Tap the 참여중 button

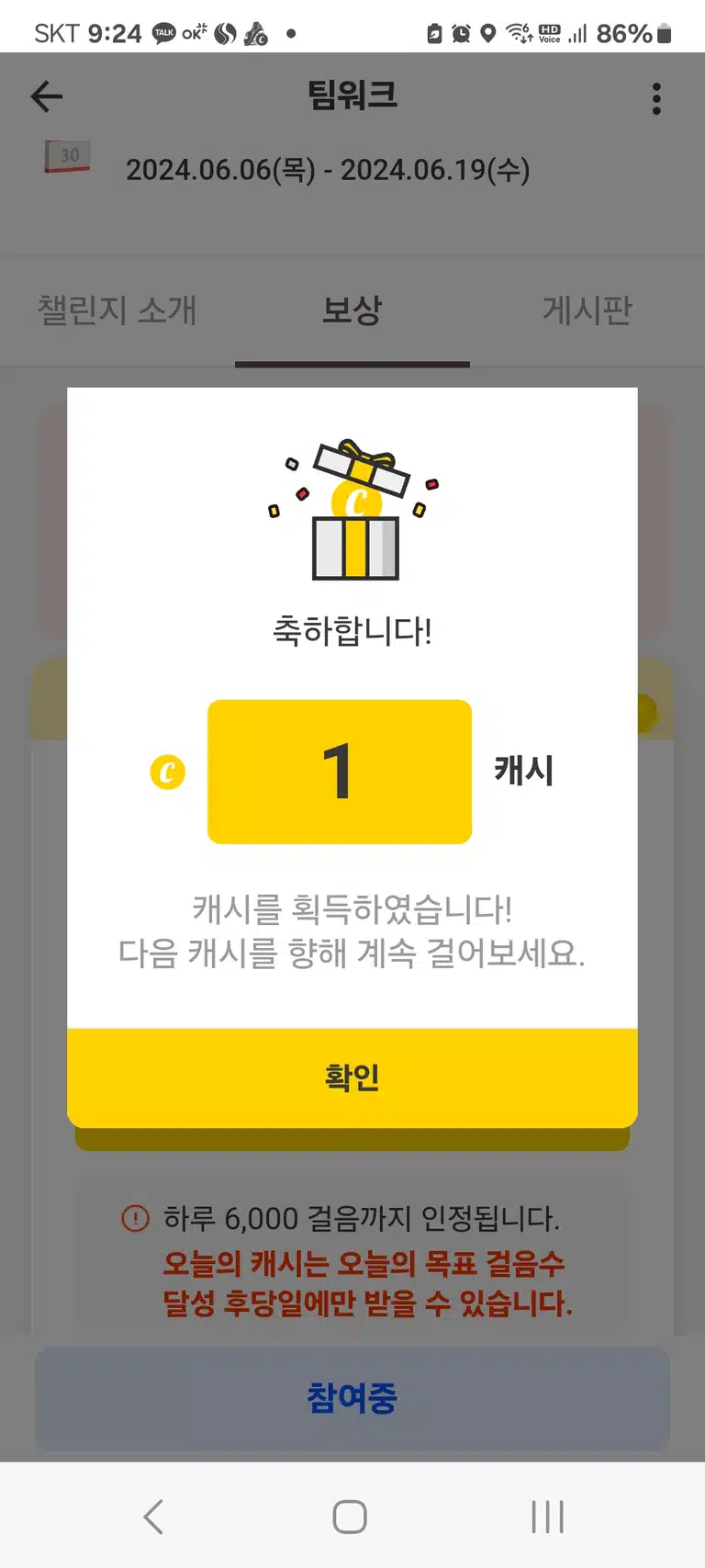352,1399
